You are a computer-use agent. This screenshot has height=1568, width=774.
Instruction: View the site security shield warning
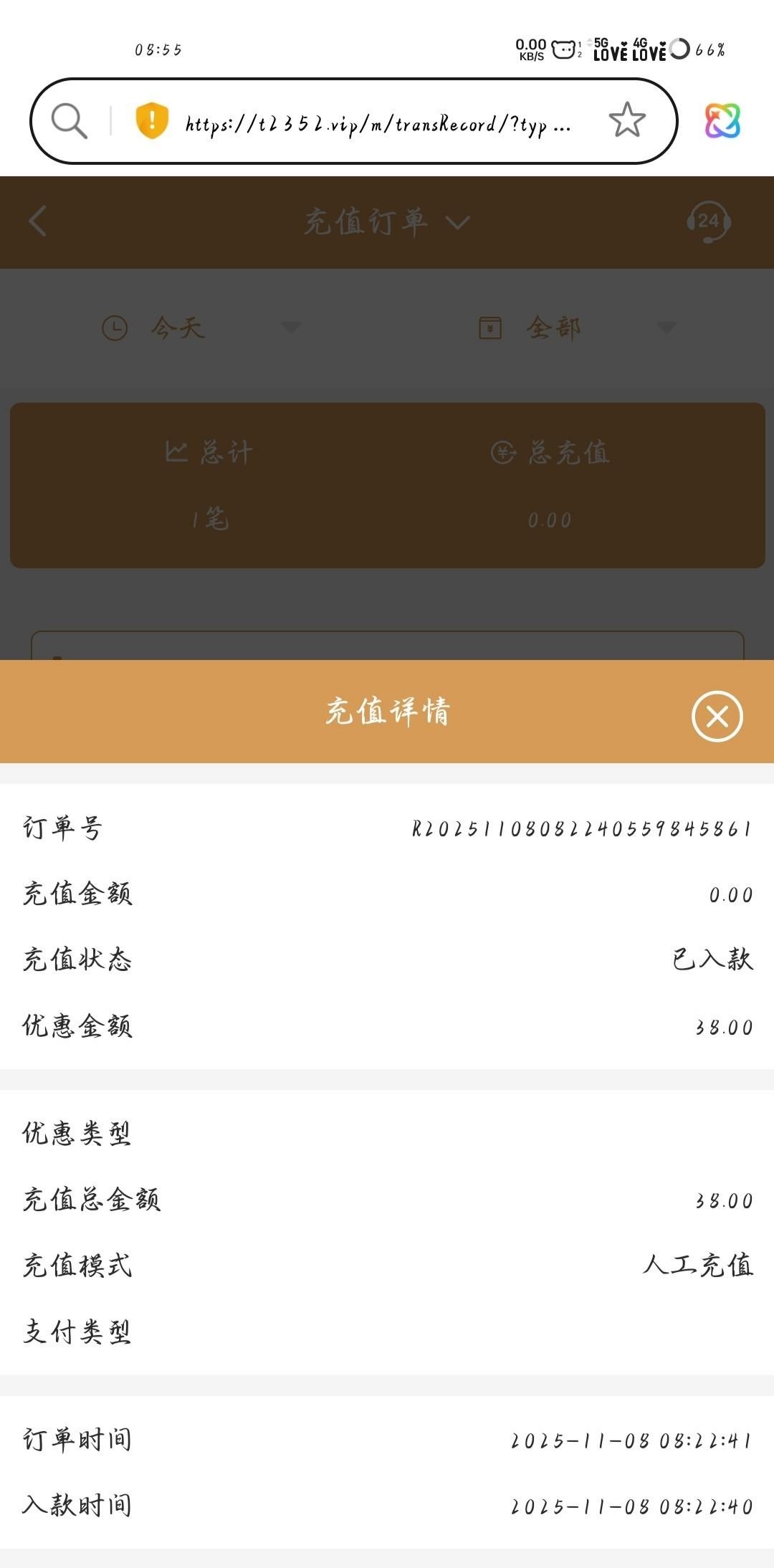point(152,120)
